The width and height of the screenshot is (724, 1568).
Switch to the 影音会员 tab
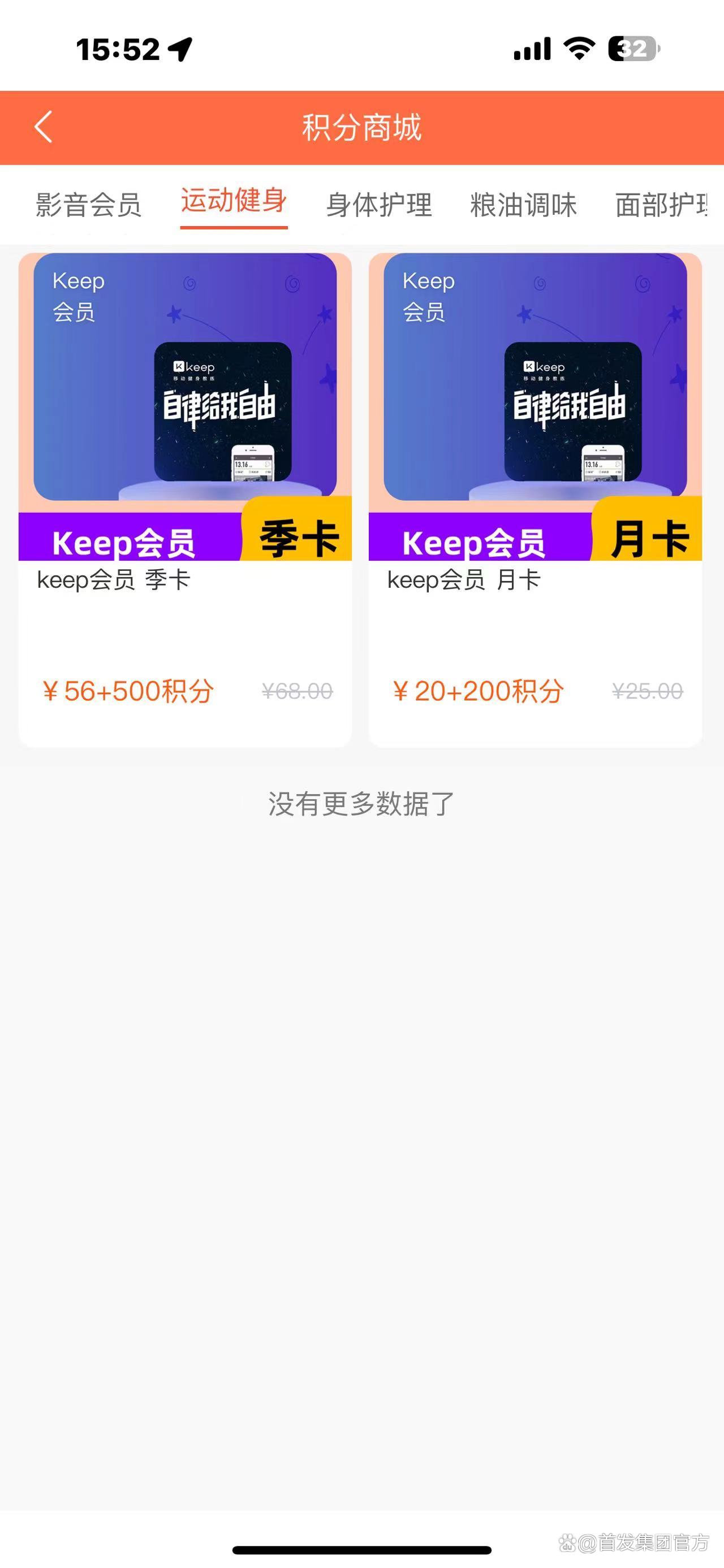coord(88,205)
